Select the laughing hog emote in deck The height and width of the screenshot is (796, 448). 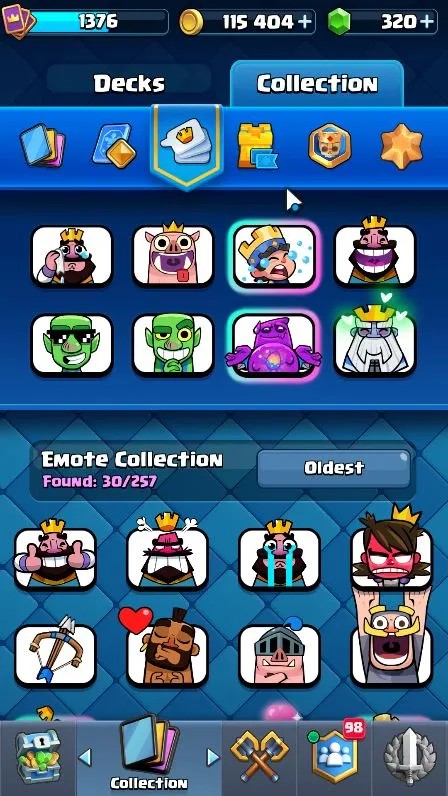173,254
